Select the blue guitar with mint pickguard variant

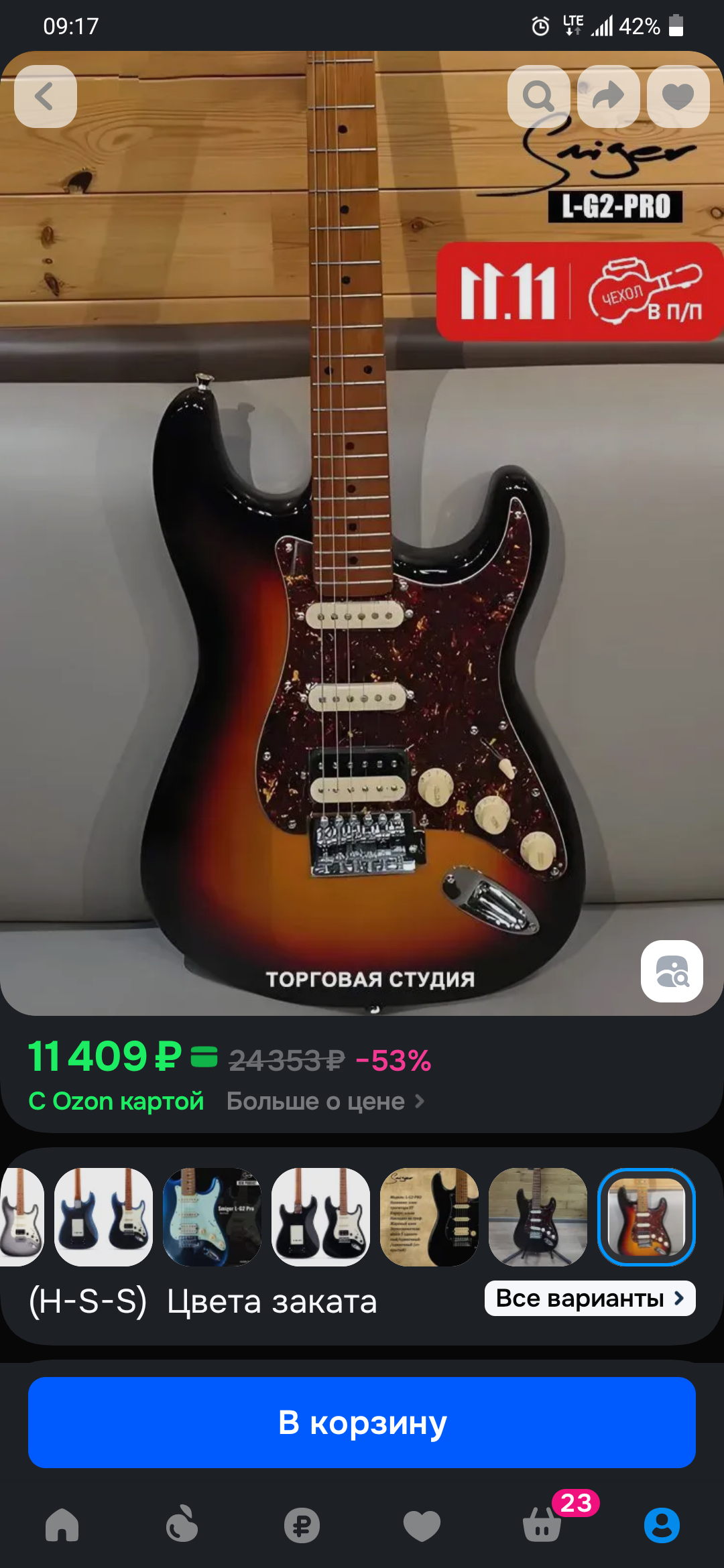pyautogui.click(x=212, y=1217)
